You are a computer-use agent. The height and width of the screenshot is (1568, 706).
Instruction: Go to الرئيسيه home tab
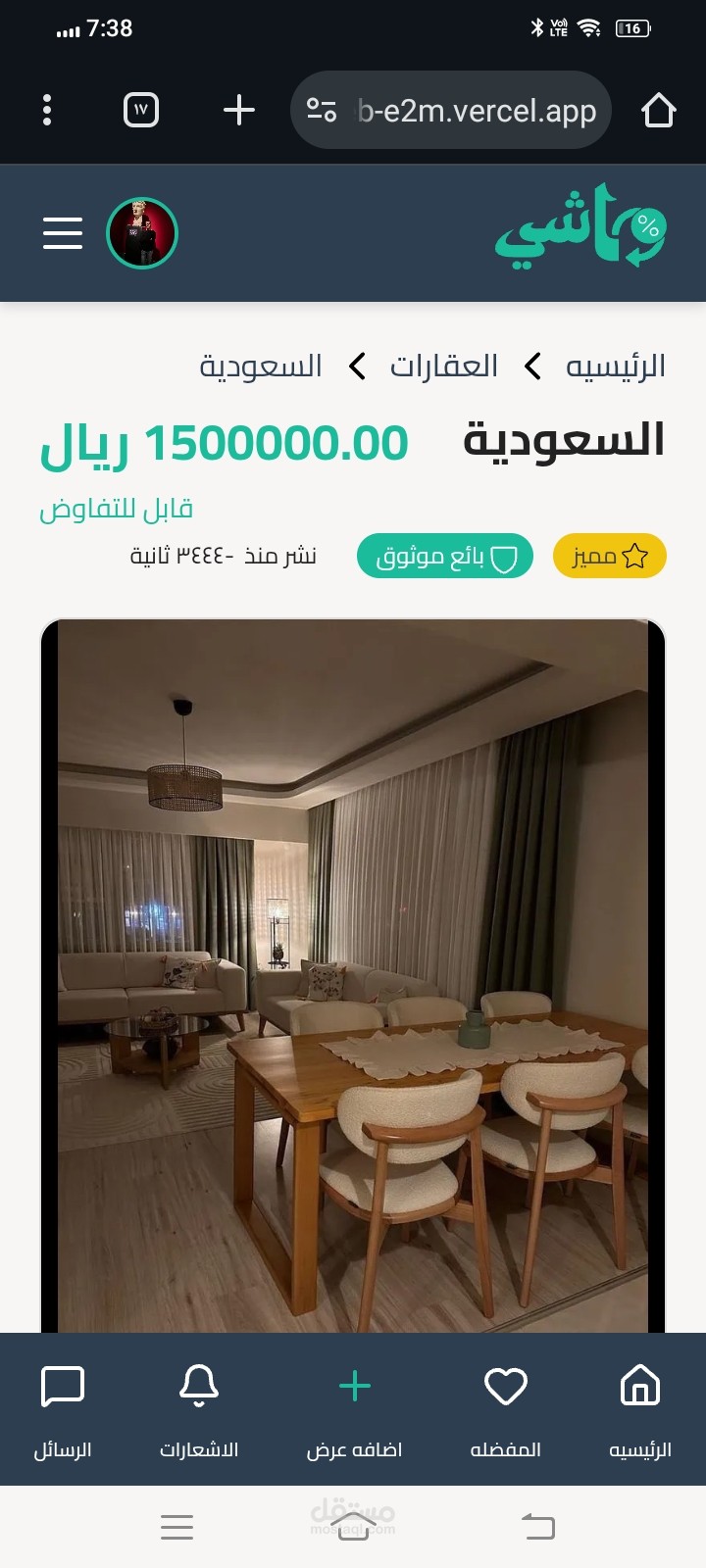click(640, 1407)
